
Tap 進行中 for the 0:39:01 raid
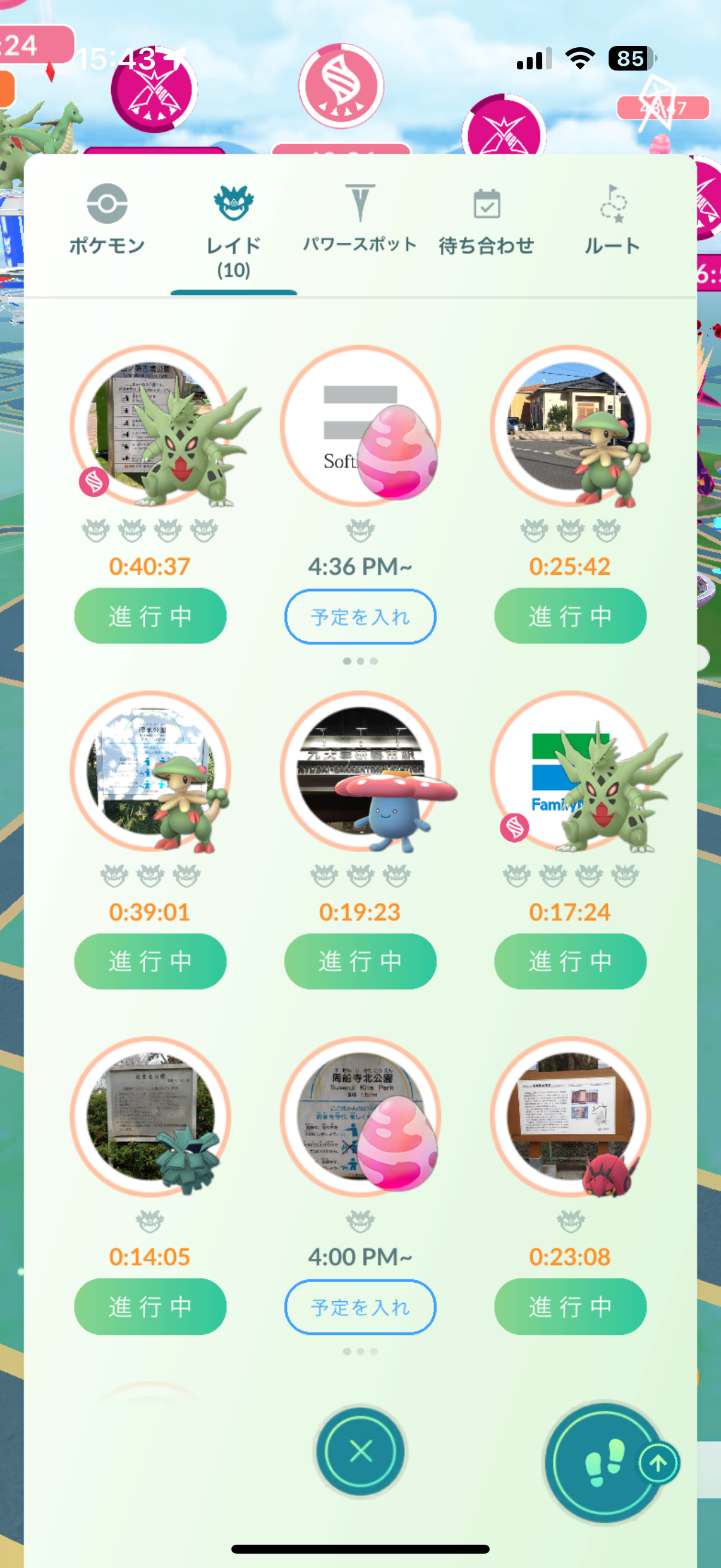pyautogui.click(x=150, y=961)
